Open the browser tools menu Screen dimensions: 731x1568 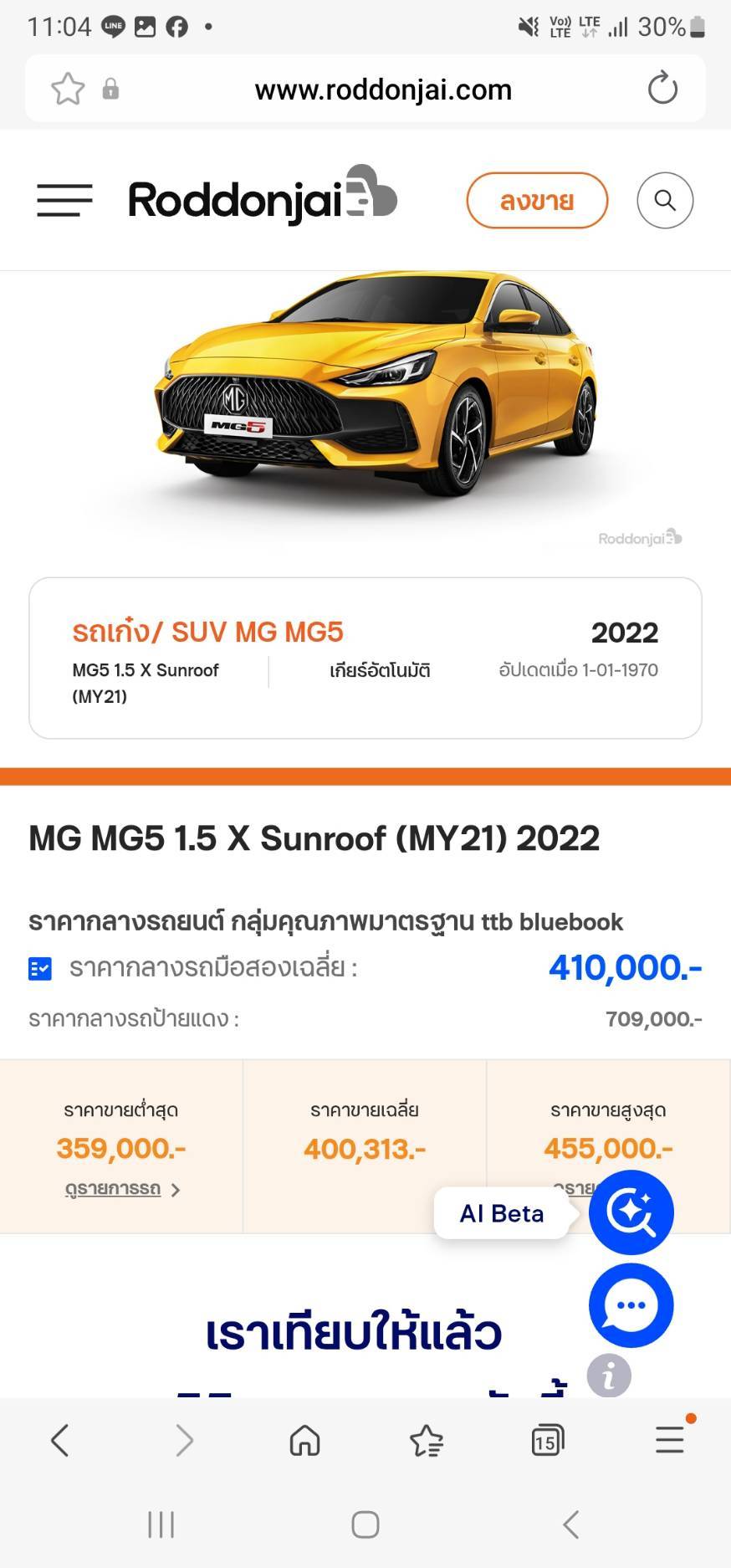(x=670, y=1439)
